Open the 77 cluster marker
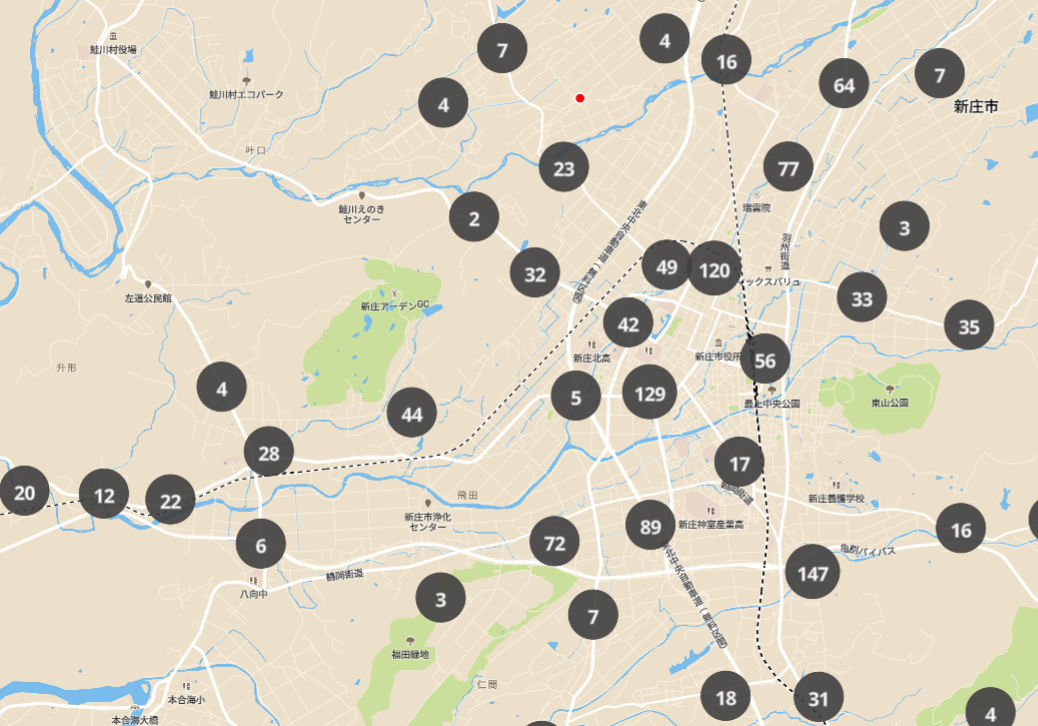The image size is (1038, 726). [x=789, y=168]
